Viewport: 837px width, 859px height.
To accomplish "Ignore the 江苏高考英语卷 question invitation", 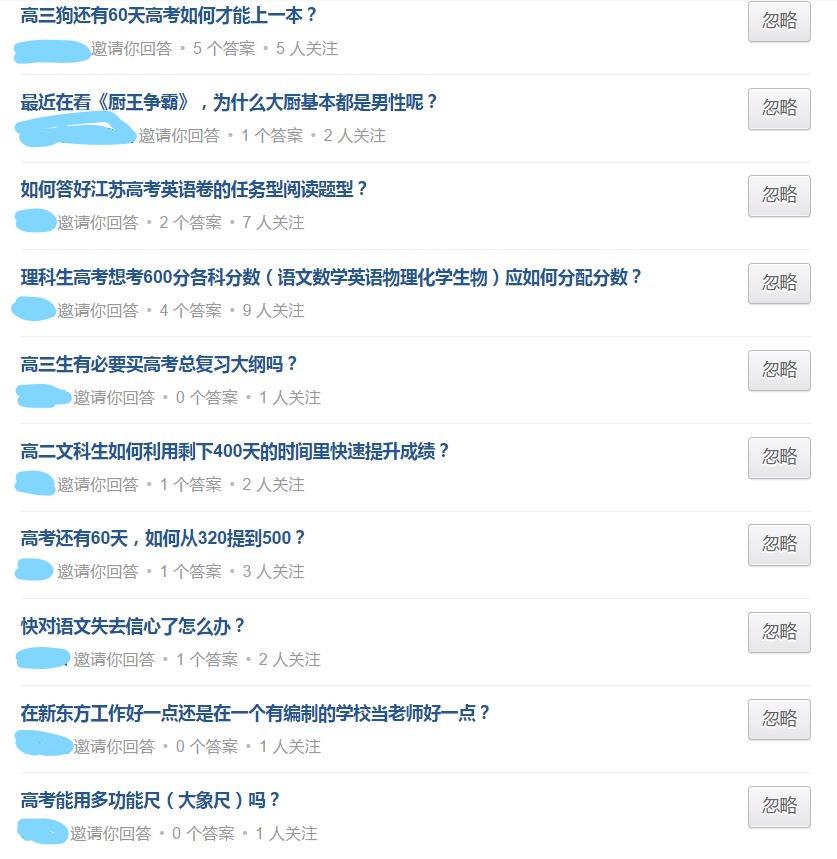I will [x=779, y=195].
